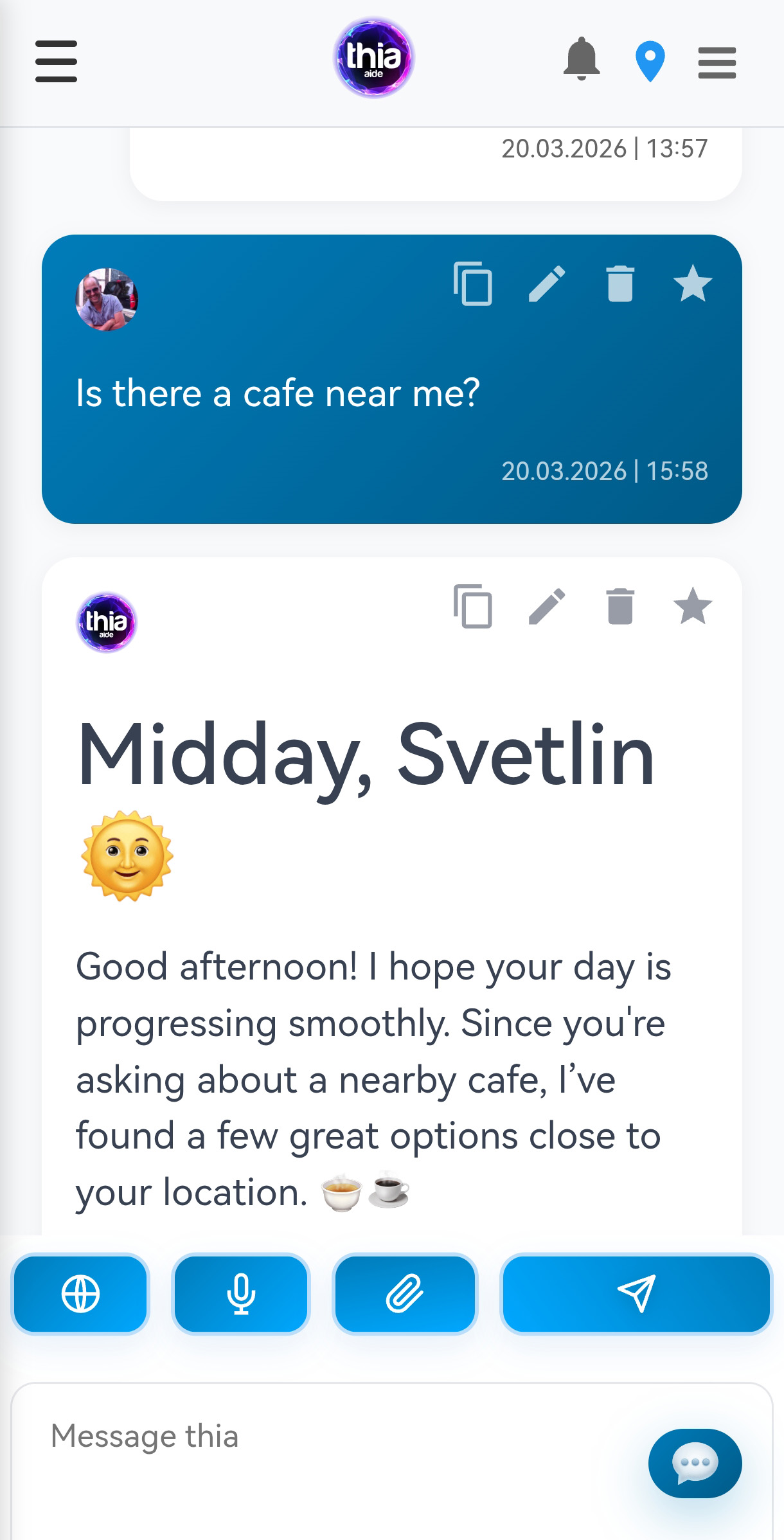784x1540 pixels.
Task: Open the notifications bell
Action: pyautogui.click(x=582, y=59)
